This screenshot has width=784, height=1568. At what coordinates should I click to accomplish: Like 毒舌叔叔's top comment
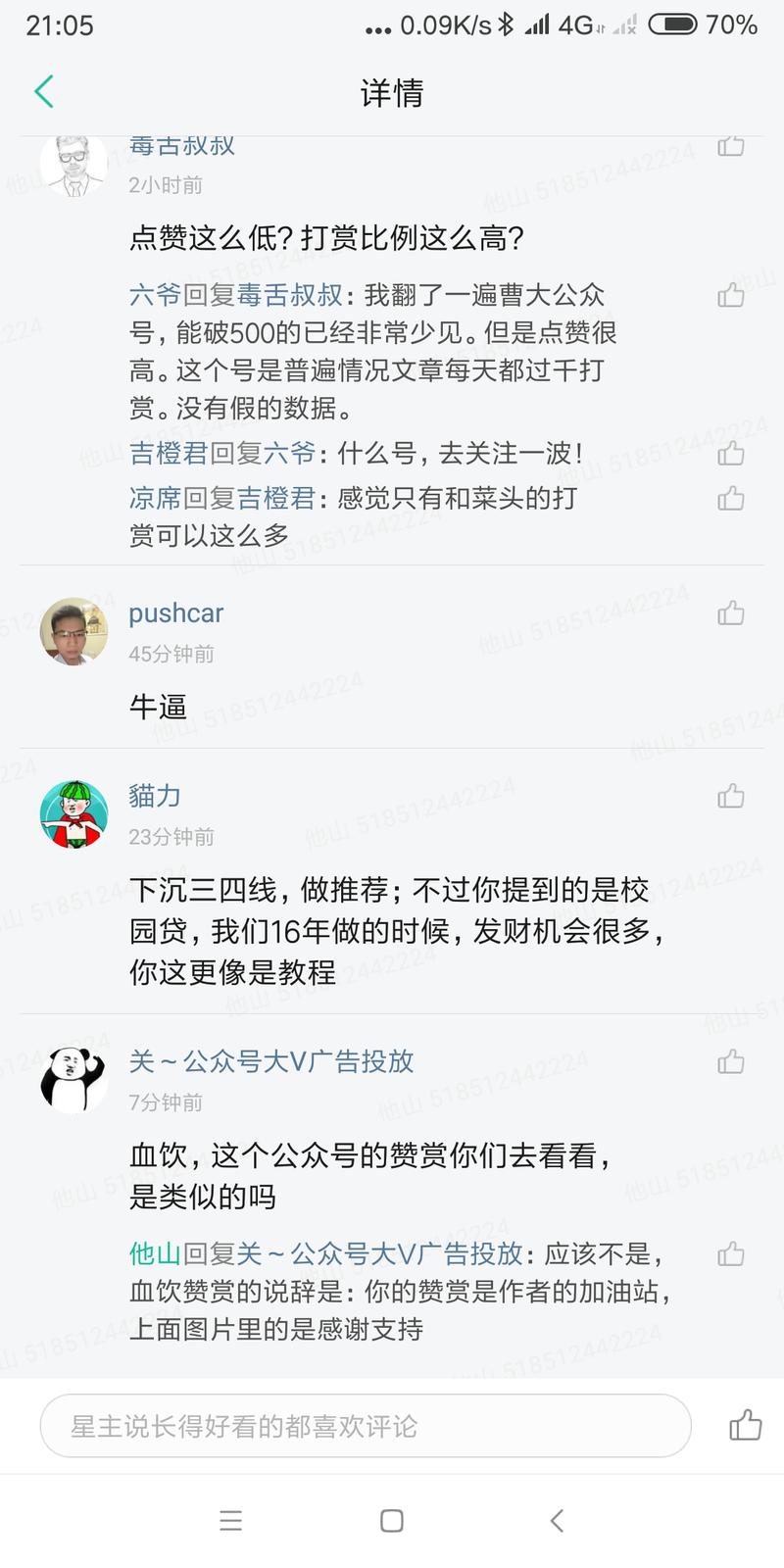[731, 145]
